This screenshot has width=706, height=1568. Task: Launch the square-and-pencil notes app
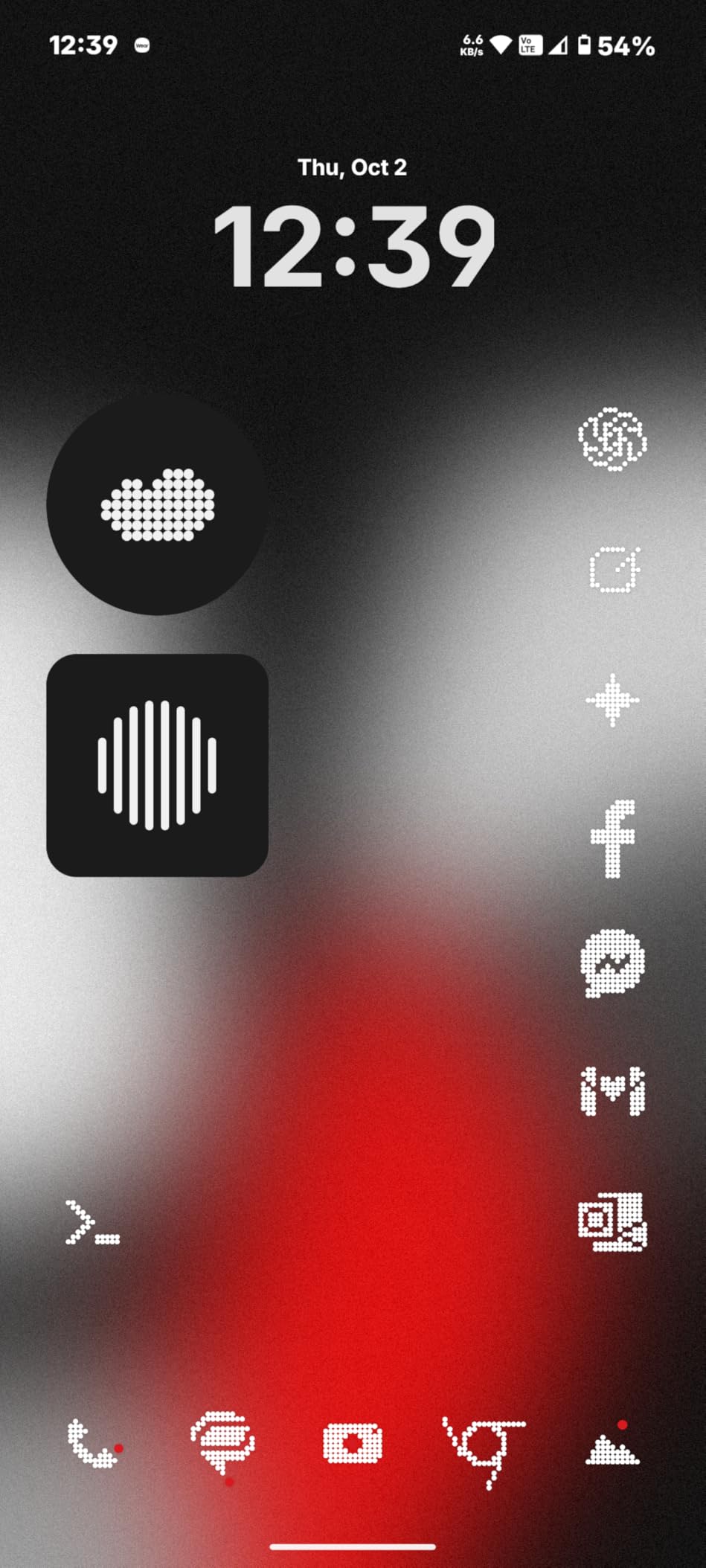pyautogui.click(x=614, y=570)
